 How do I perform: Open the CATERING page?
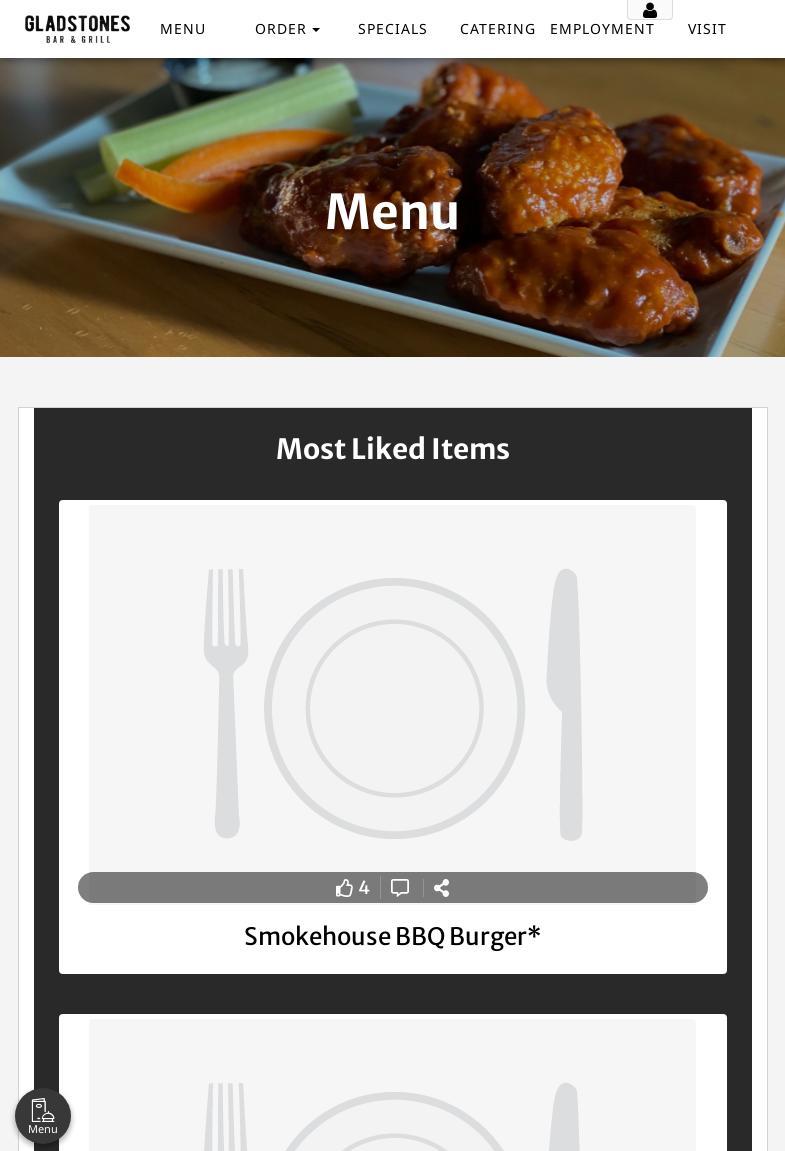coord(497,29)
